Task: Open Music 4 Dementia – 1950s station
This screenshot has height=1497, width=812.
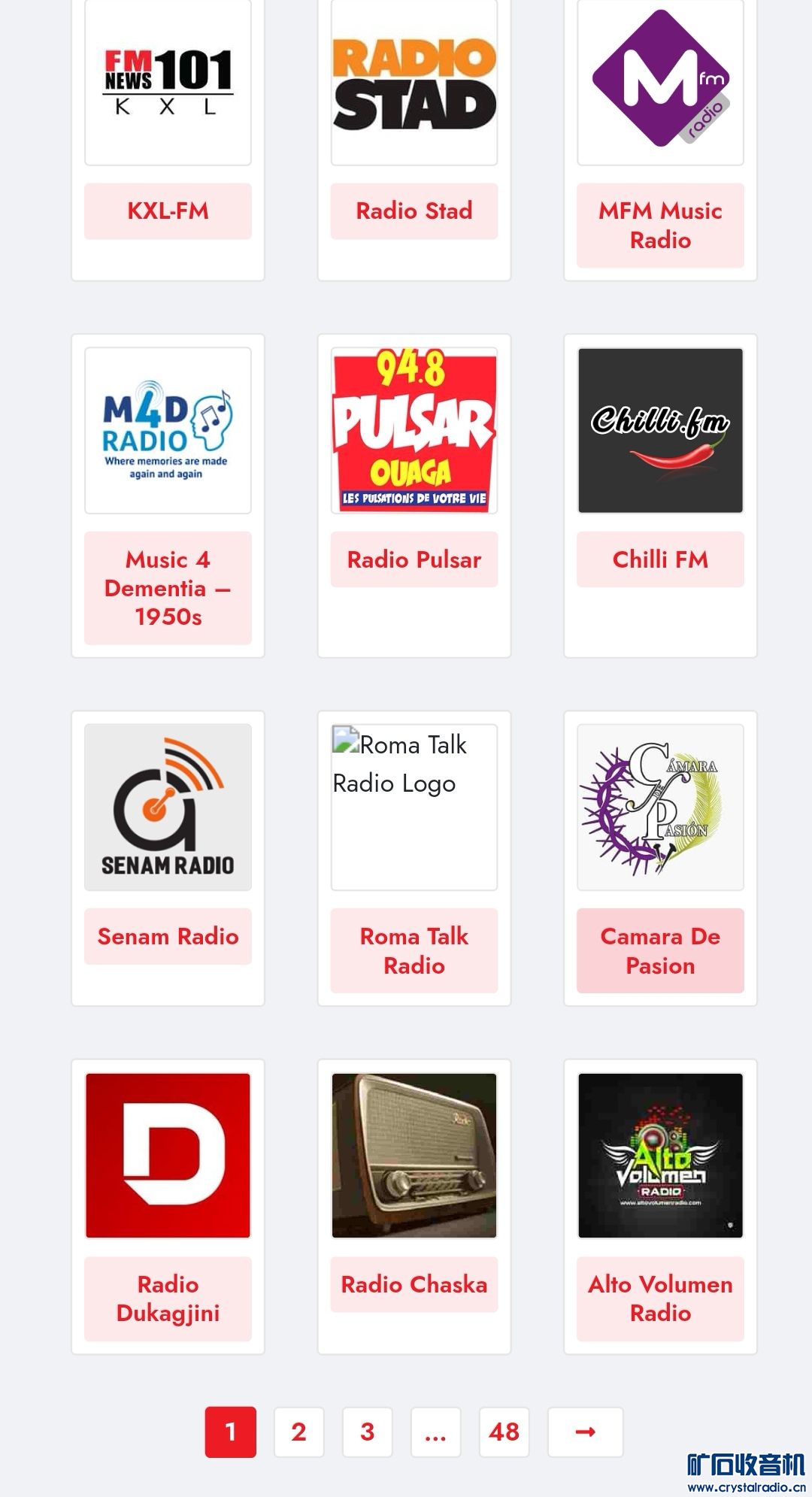Action: click(x=168, y=588)
